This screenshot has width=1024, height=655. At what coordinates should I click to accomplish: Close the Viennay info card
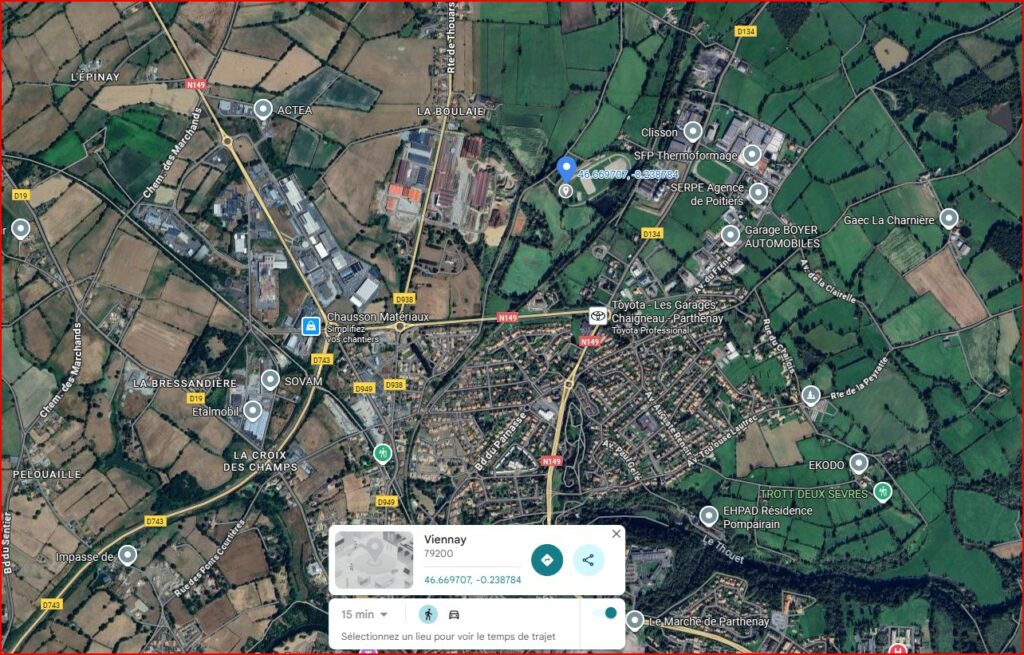[616, 534]
